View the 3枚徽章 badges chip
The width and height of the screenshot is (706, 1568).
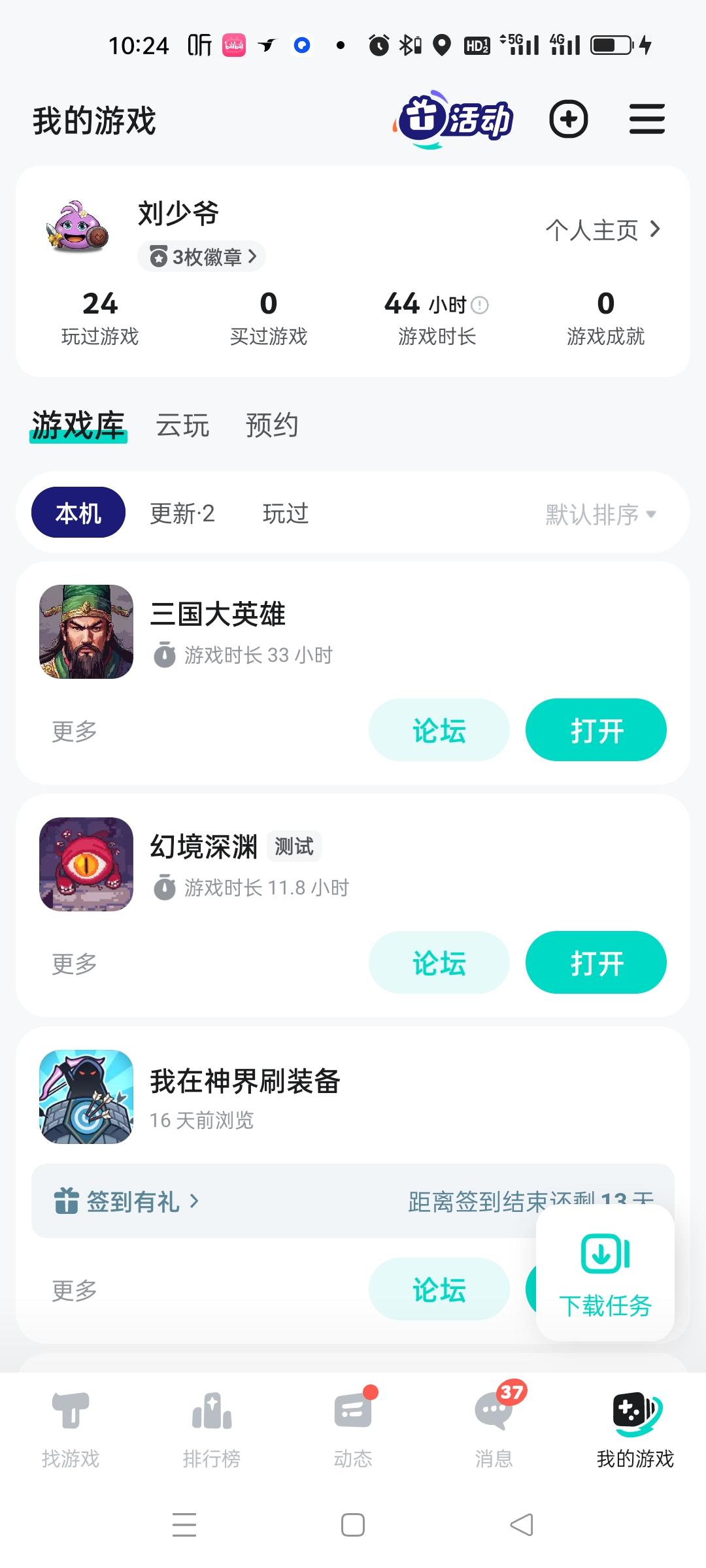tap(202, 257)
